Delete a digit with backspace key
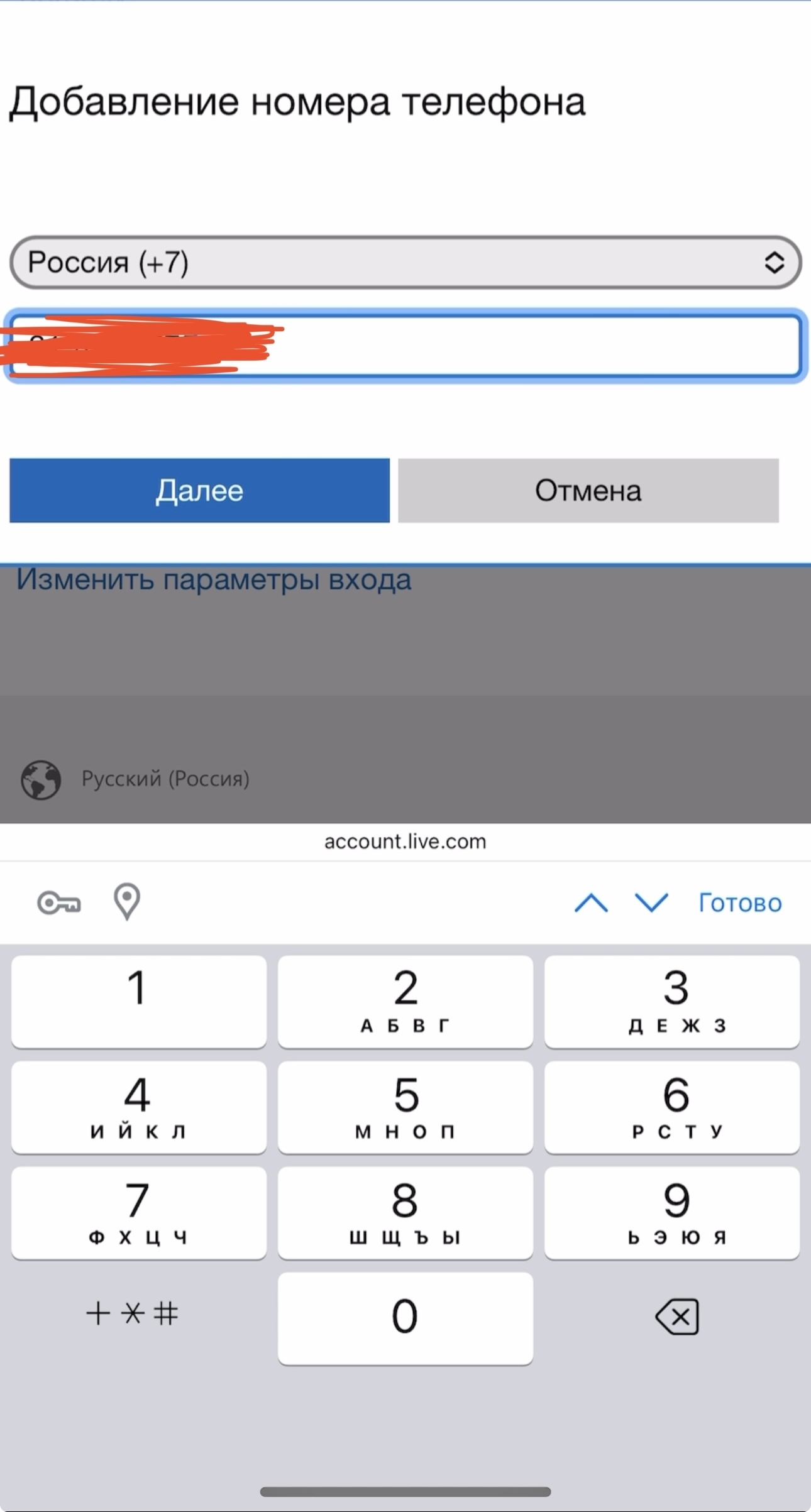 coord(677,1316)
